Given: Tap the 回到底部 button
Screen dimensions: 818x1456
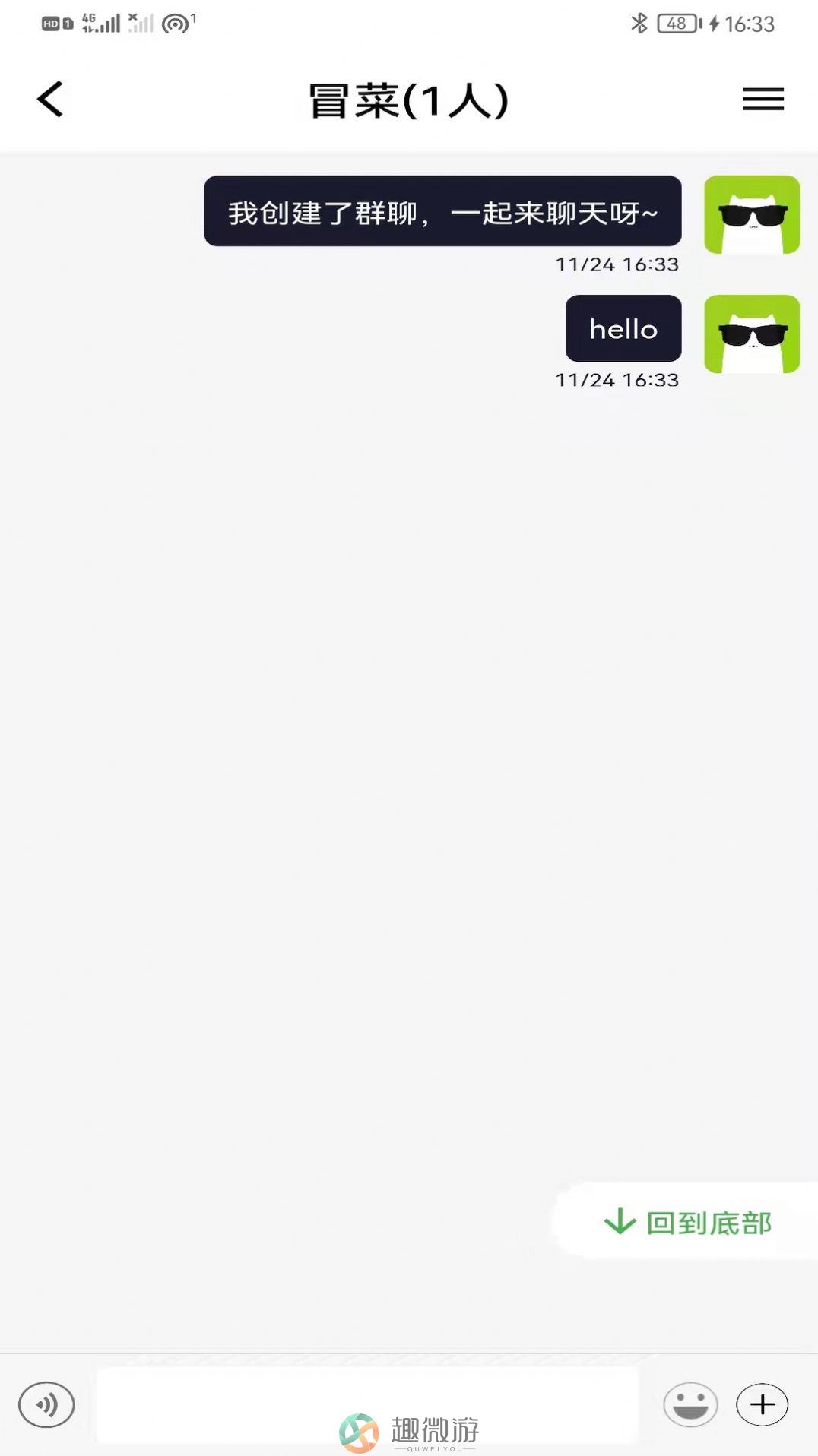Looking at the screenshot, I should point(688,1222).
